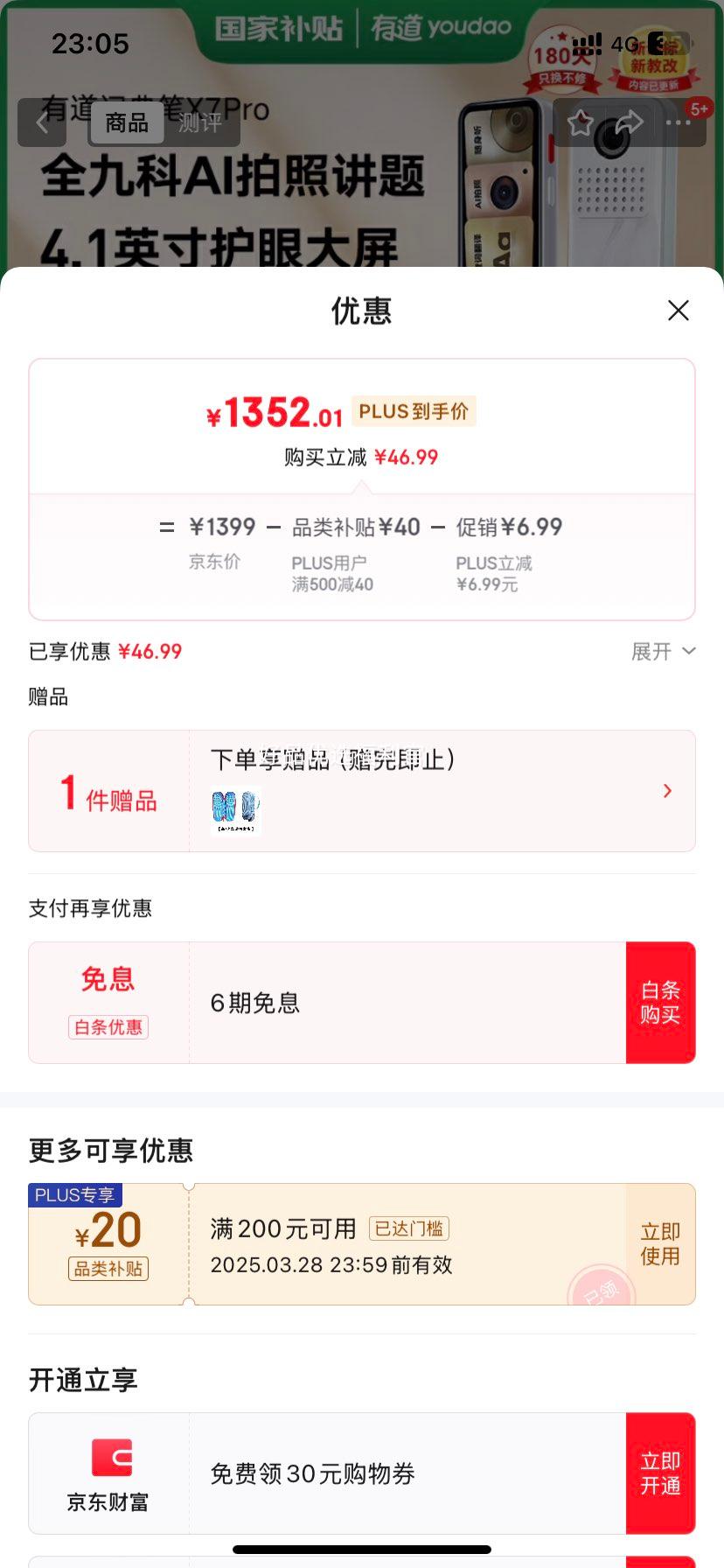This screenshot has height=1568, width=724.
Task: Tap the back arrow at the top left
Action: 41,122
